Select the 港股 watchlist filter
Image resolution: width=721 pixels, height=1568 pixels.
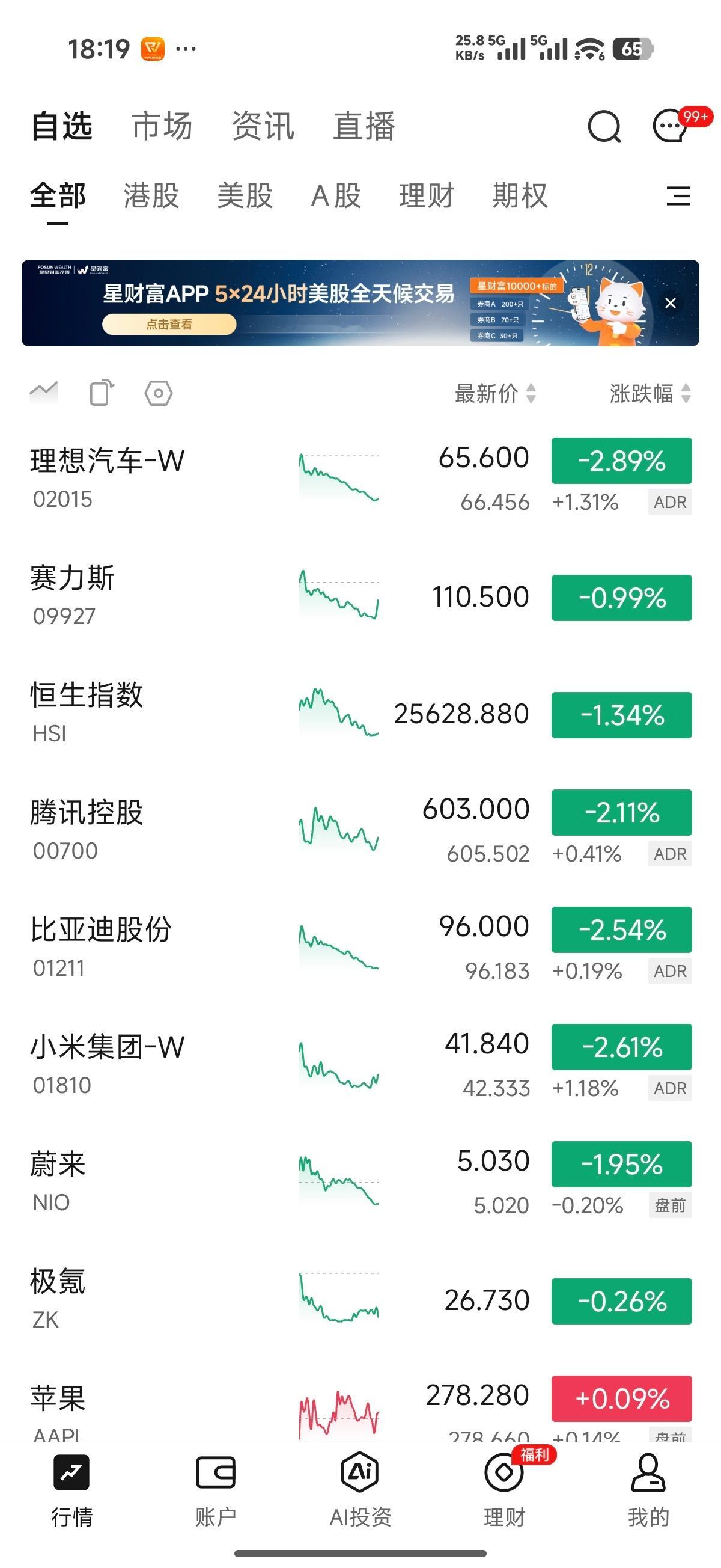click(x=151, y=196)
